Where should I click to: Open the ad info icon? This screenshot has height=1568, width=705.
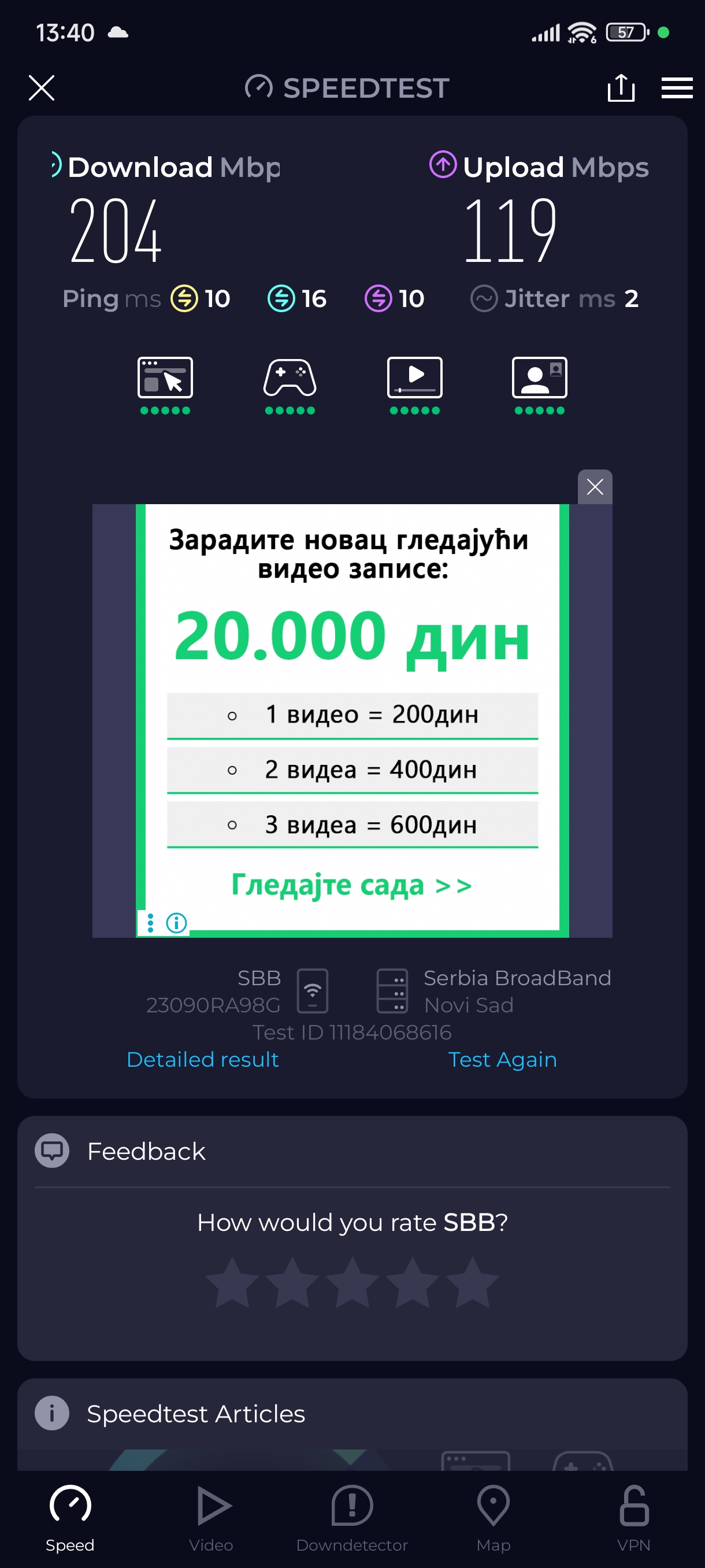coord(176,923)
